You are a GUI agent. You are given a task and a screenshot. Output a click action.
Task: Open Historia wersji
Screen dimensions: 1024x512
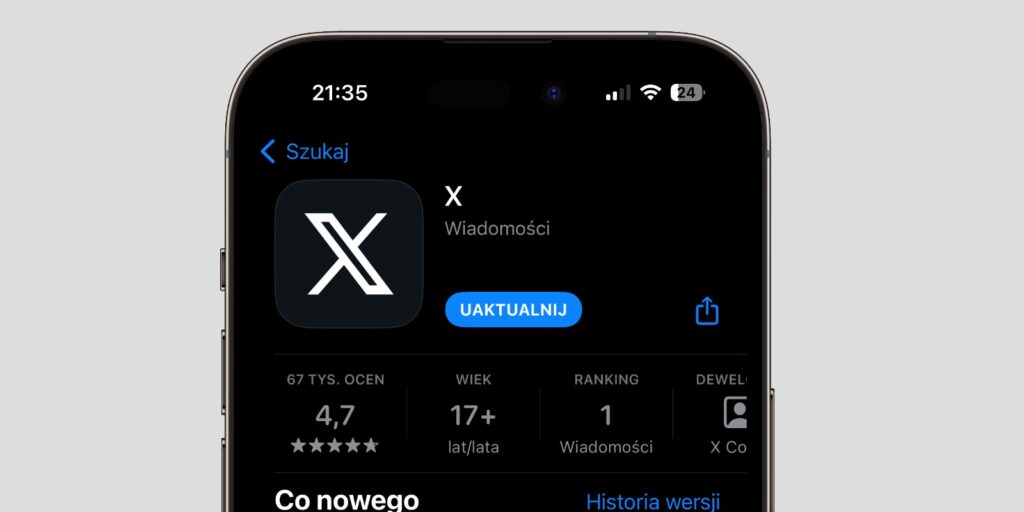pyautogui.click(x=652, y=501)
